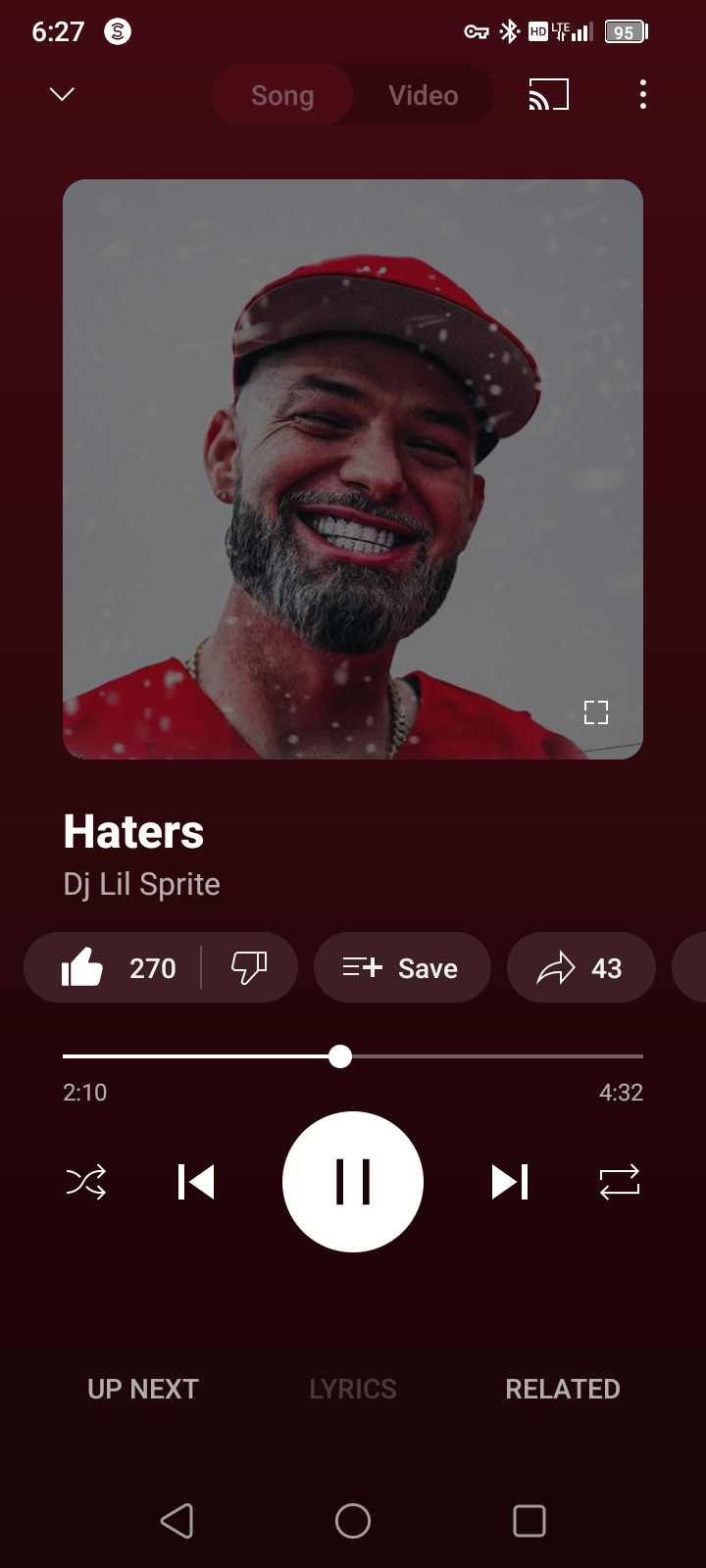Open the three-dot overflow menu
Screen dimensions: 706x1568
(x=642, y=95)
